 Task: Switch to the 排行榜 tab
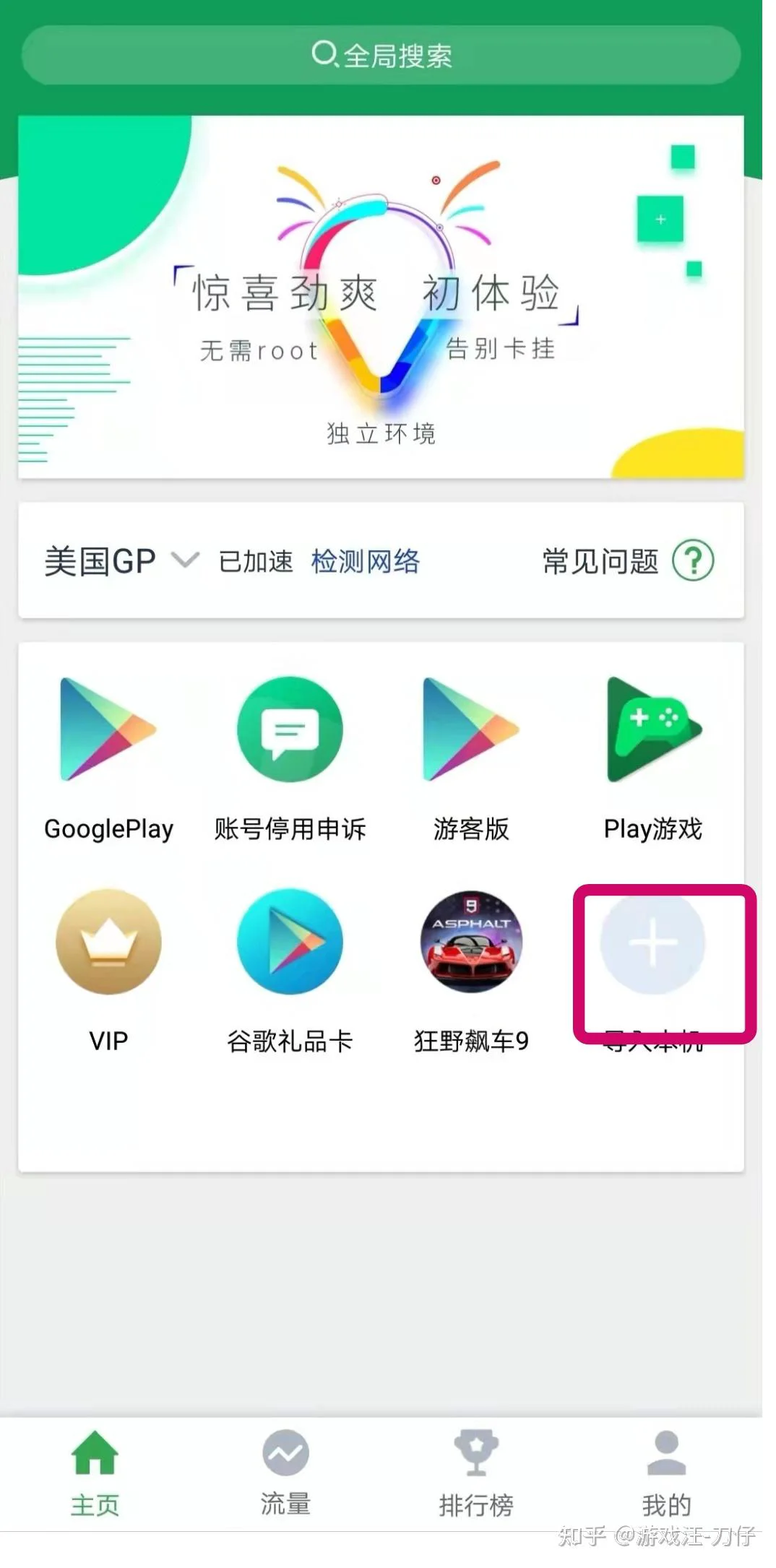click(475, 1473)
